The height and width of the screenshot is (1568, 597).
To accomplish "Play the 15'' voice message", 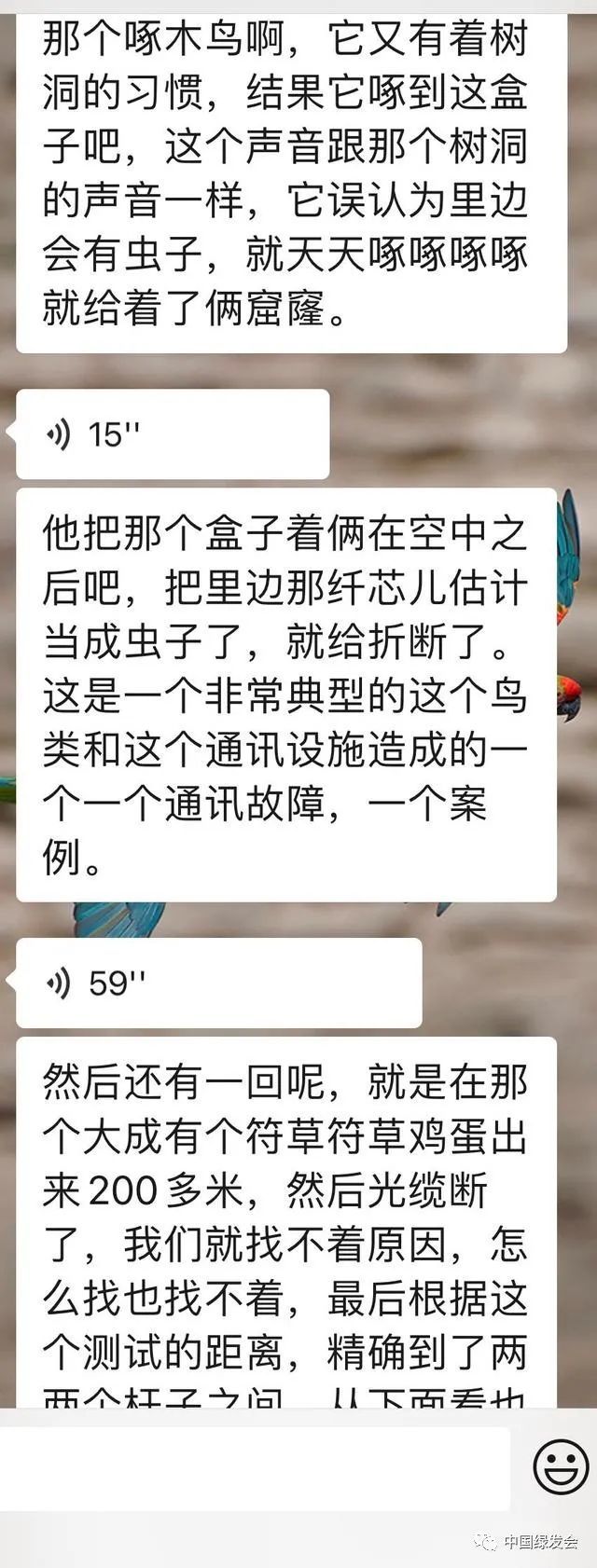I will 173,434.
